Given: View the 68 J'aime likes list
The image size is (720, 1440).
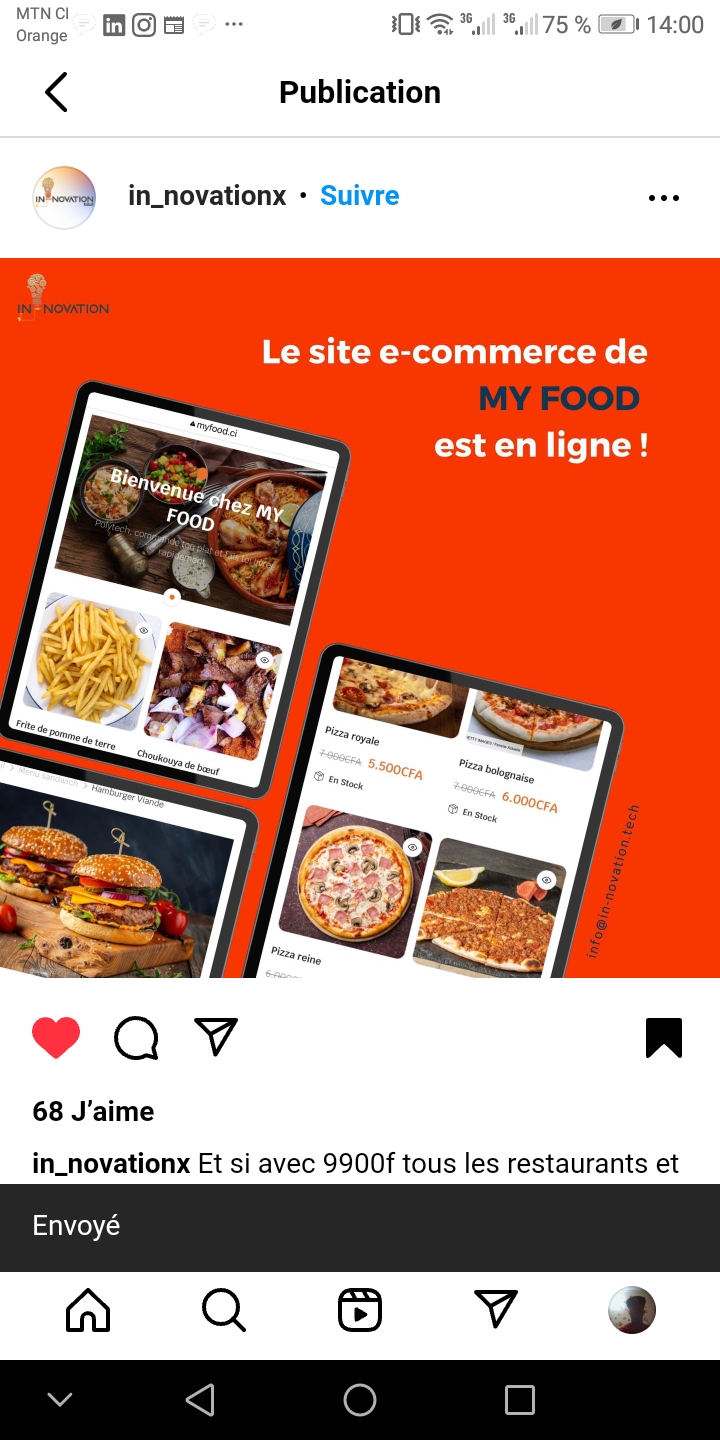Looking at the screenshot, I should click(x=93, y=1111).
